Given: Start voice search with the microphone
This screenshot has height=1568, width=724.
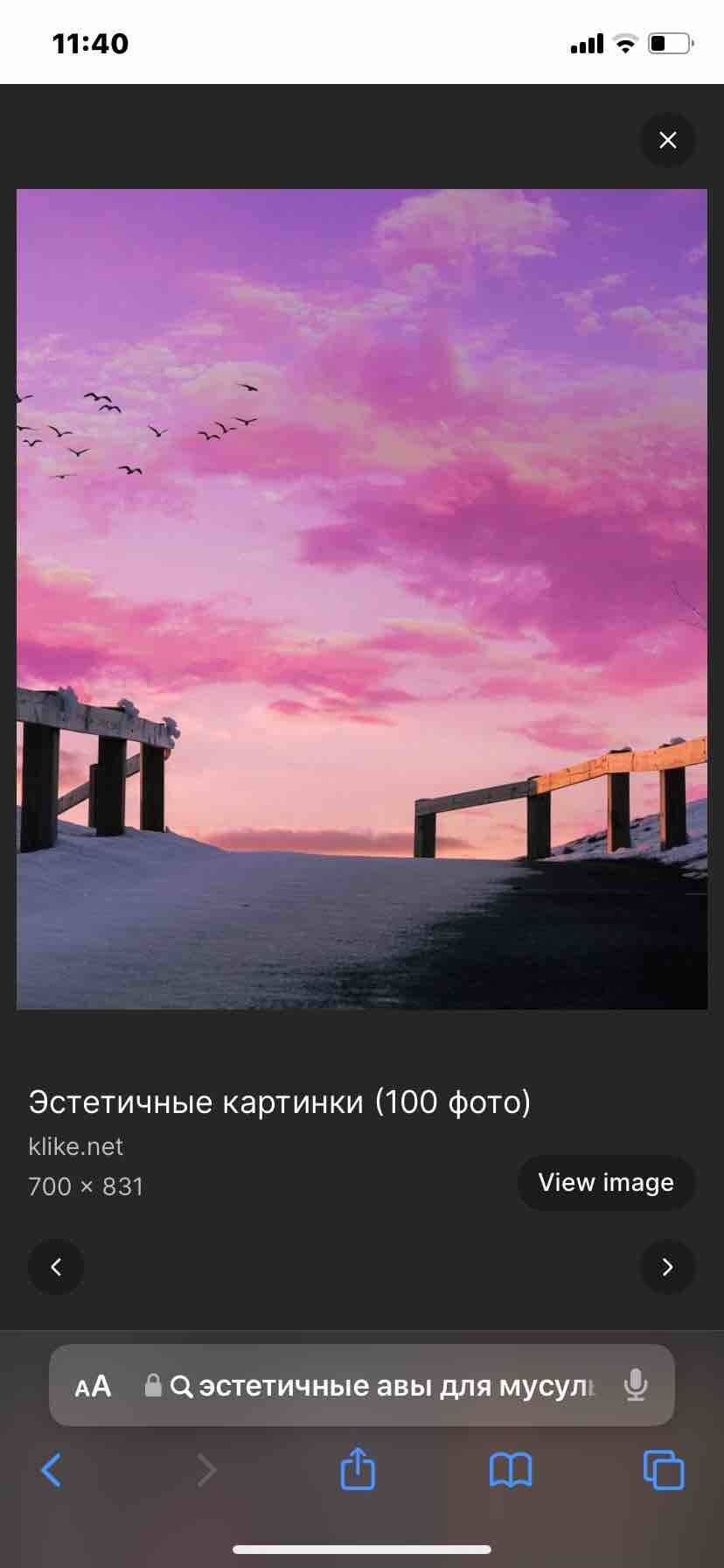Looking at the screenshot, I should pos(636,1386).
